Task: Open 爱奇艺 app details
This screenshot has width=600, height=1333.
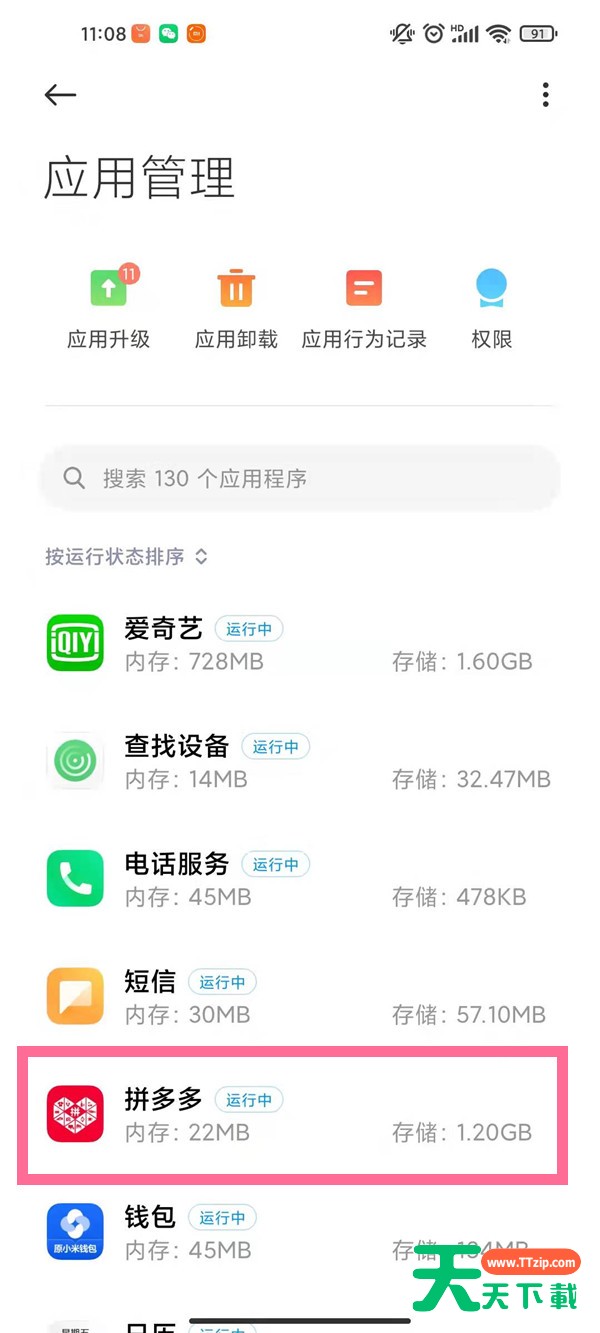Action: pyautogui.click(x=300, y=643)
